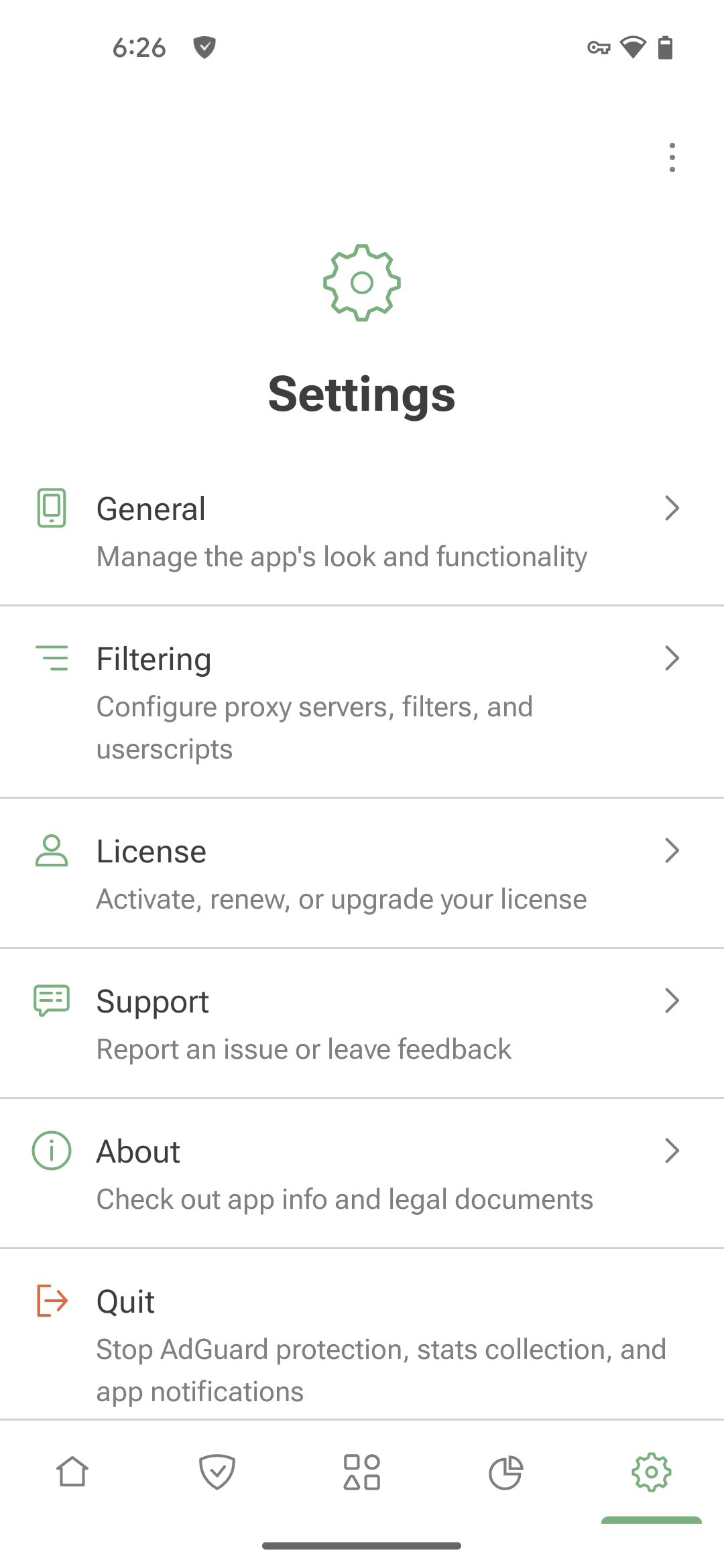Open Support to report an issue
Image resolution: width=724 pixels, height=1568 pixels.
(362, 1023)
